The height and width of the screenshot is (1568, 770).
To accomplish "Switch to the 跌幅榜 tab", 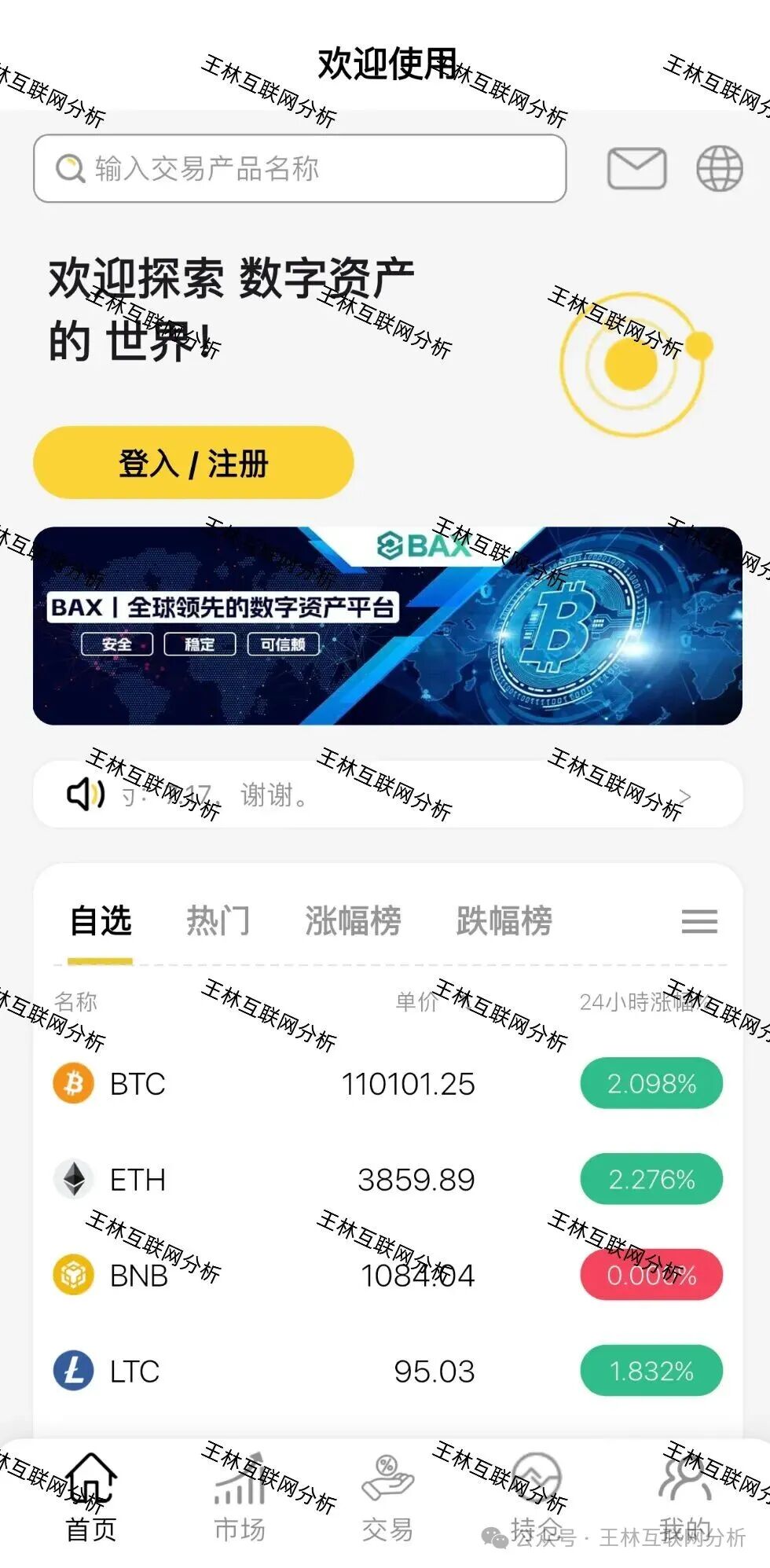I will (504, 921).
